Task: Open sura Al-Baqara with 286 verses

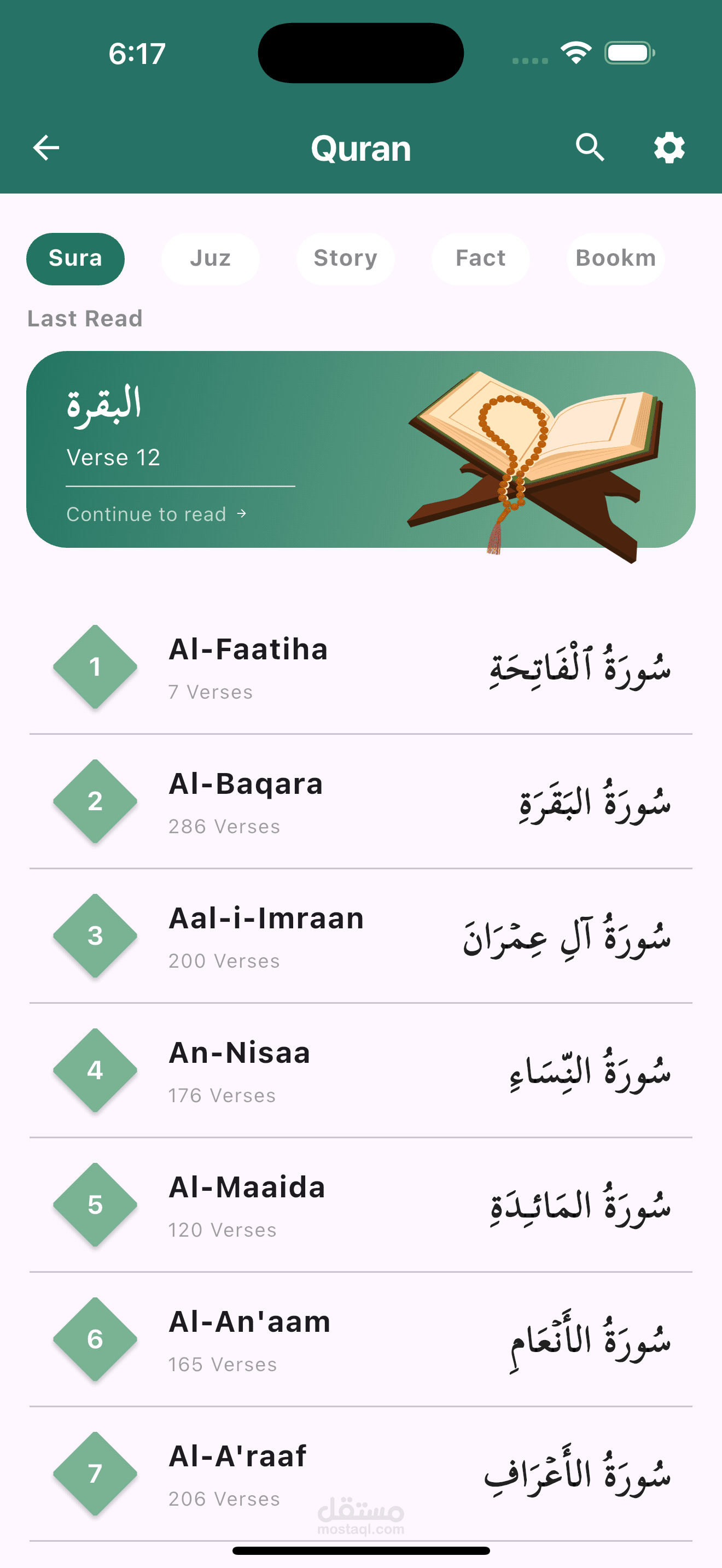Action: [361, 801]
